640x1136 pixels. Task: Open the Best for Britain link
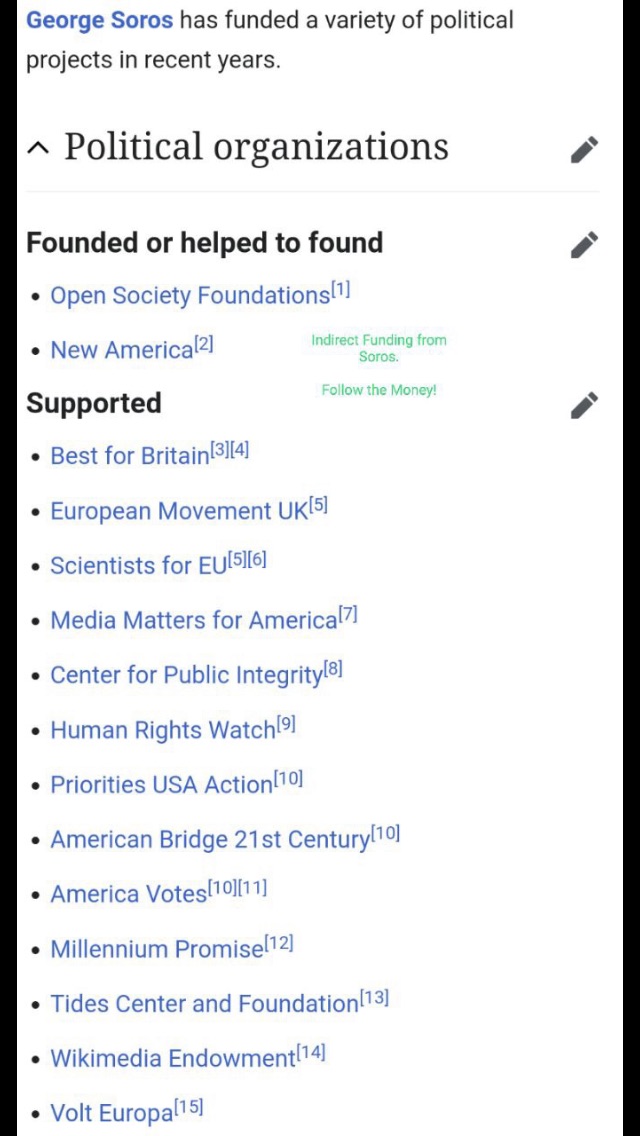129,456
